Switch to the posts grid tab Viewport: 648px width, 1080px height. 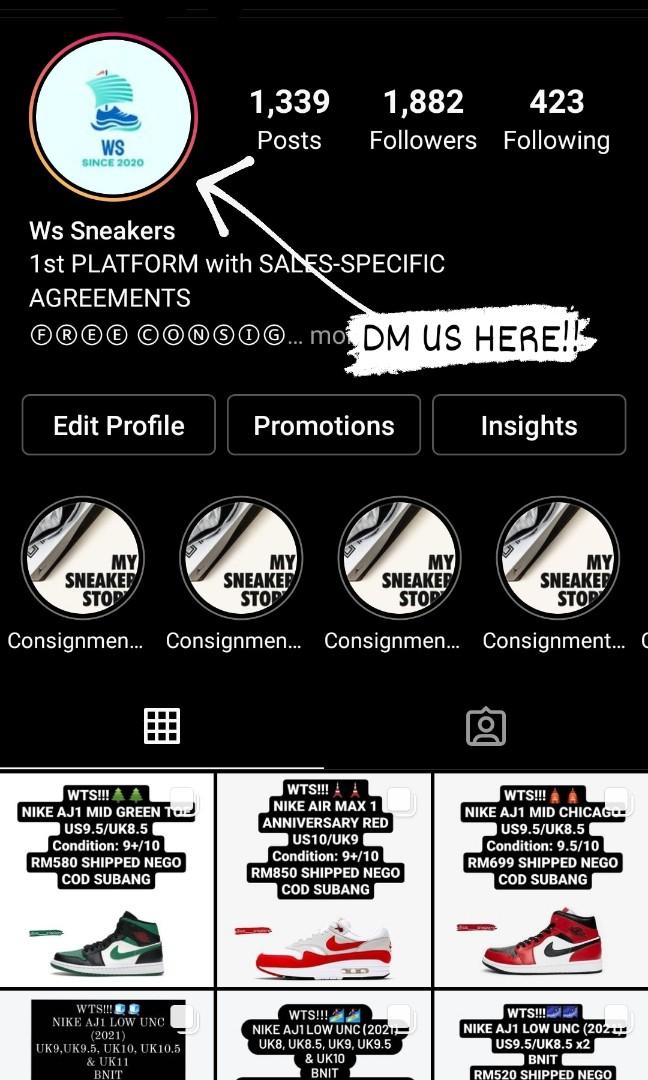tap(161, 726)
